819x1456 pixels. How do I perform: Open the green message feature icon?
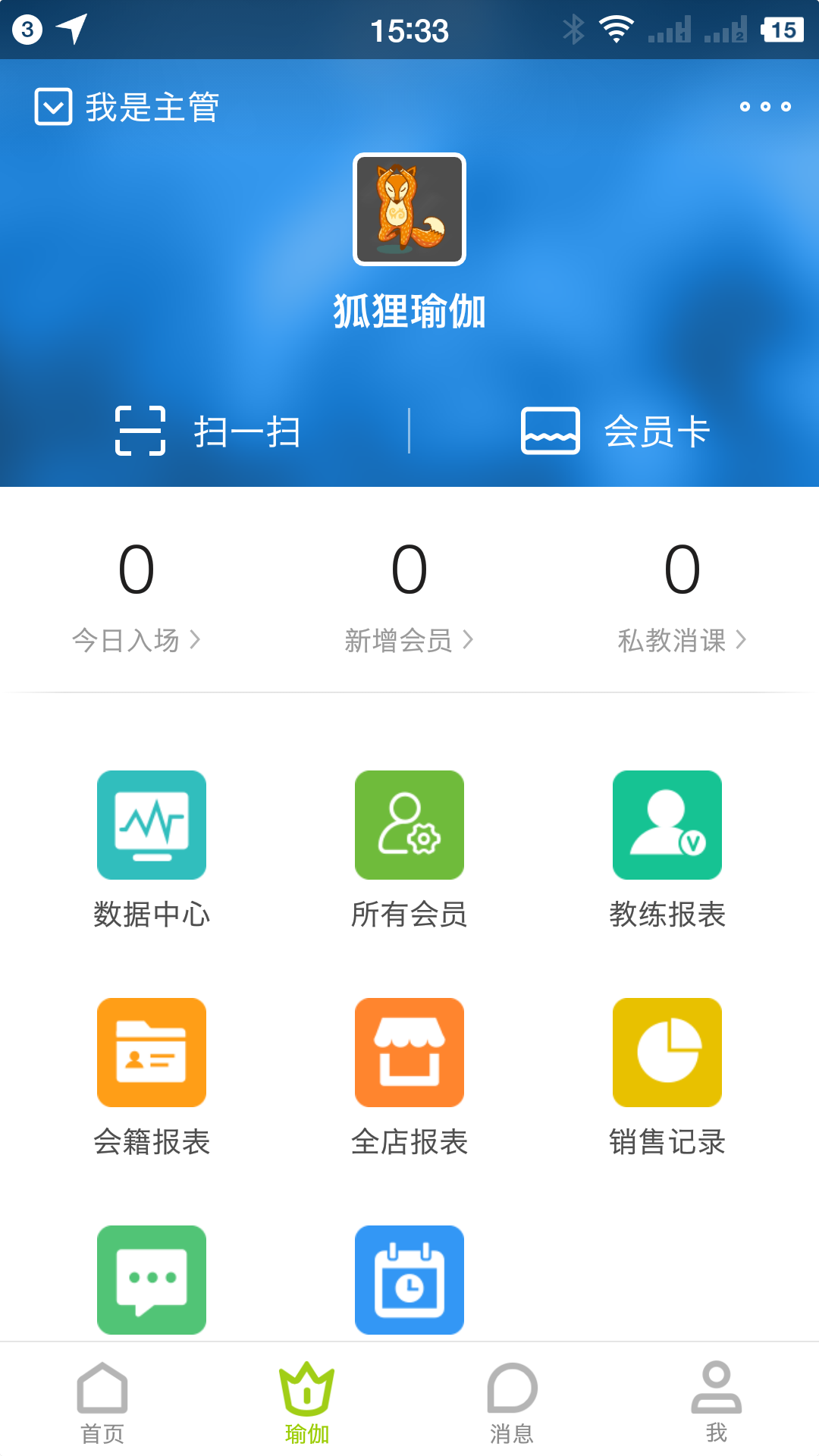pos(151,1279)
